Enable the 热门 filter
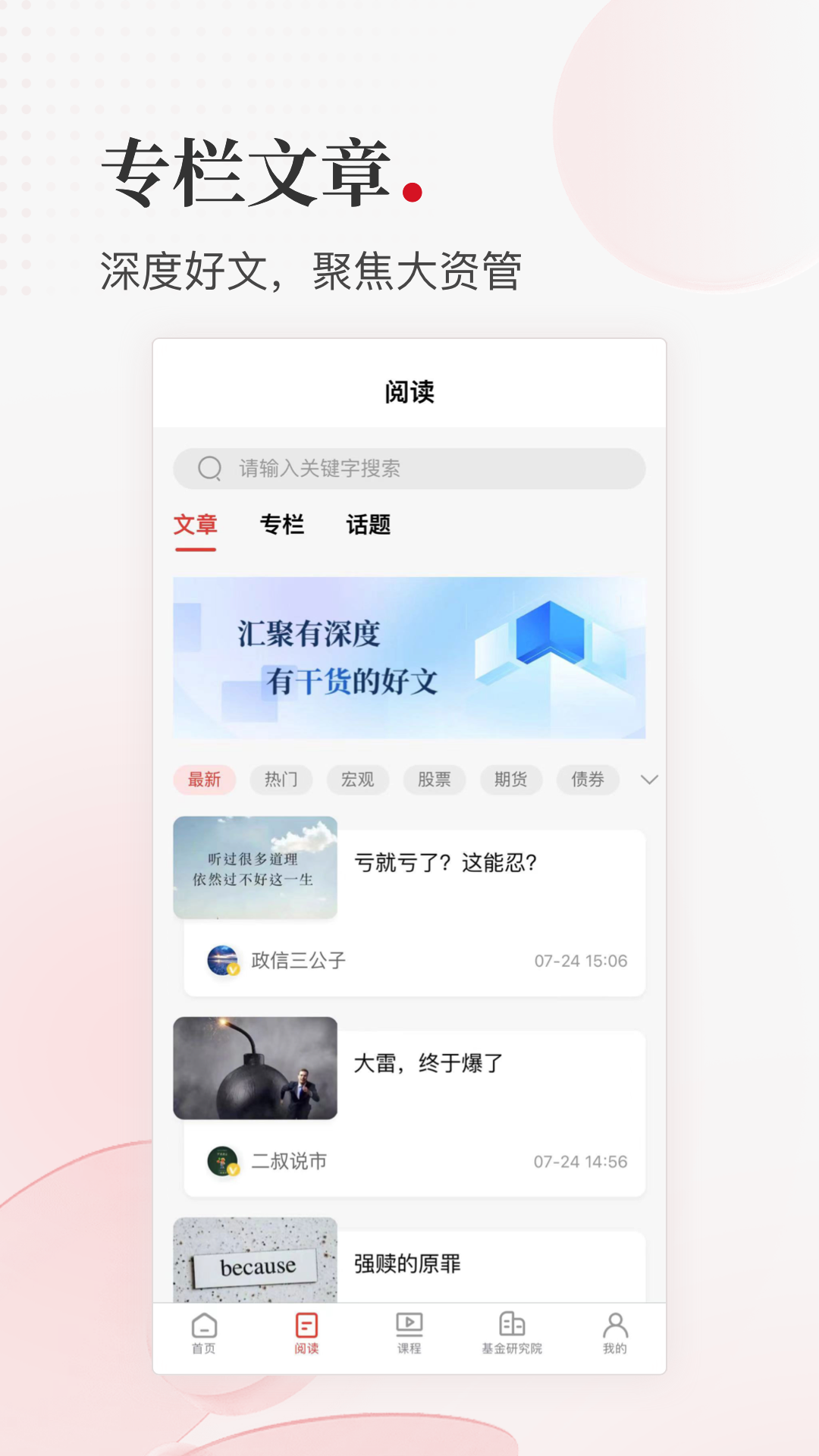The image size is (819, 1456). pyautogui.click(x=281, y=780)
